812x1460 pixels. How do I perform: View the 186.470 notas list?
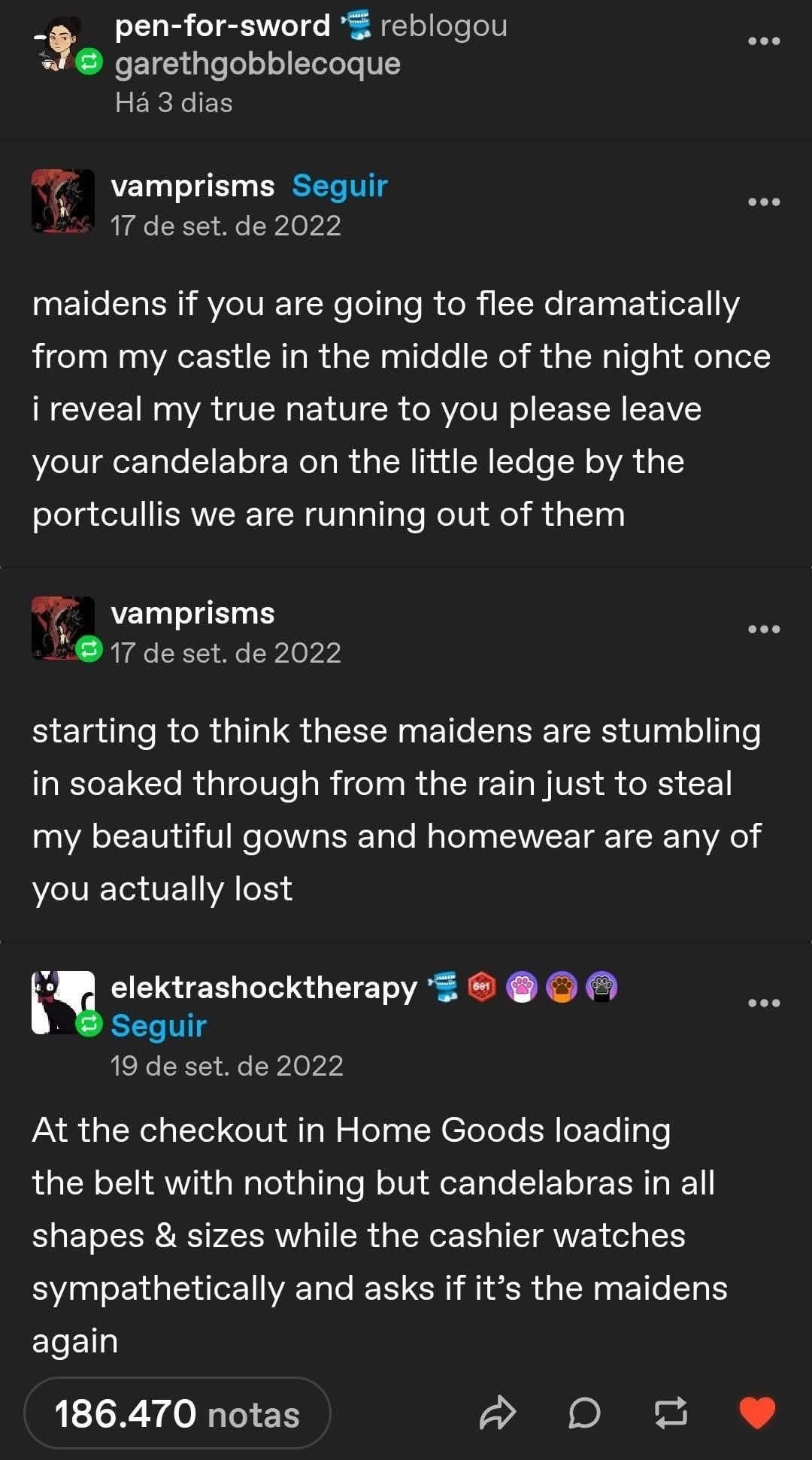(177, 1414)
